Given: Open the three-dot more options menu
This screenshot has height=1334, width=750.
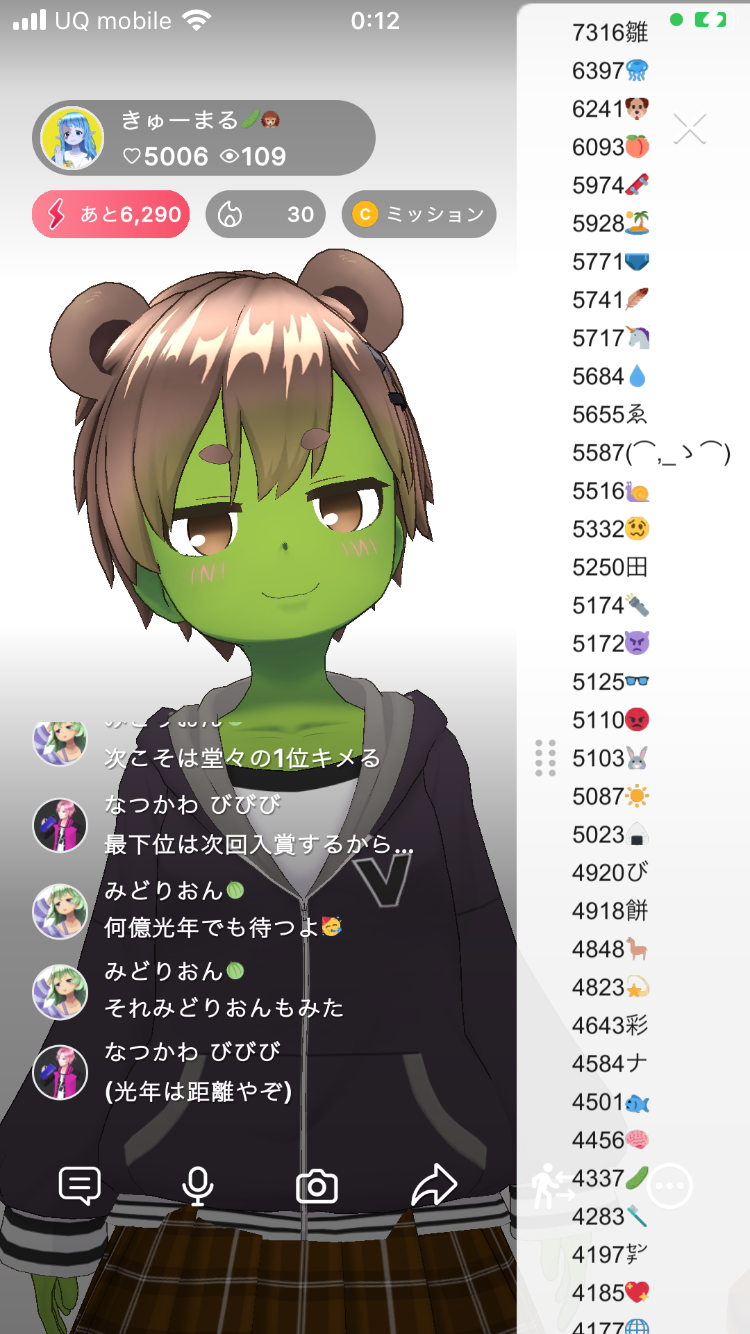Looking at the screenshot, I should pos(670,1186).
